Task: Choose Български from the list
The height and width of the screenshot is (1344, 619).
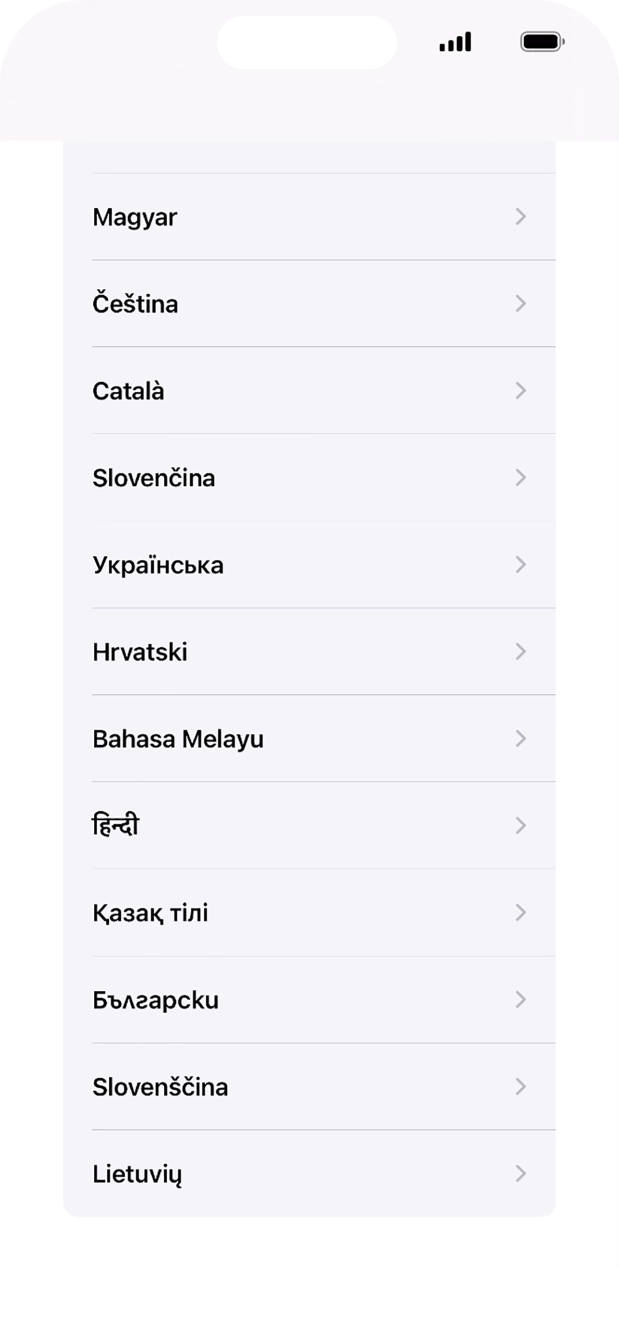Action: [x=309, y=1000]
